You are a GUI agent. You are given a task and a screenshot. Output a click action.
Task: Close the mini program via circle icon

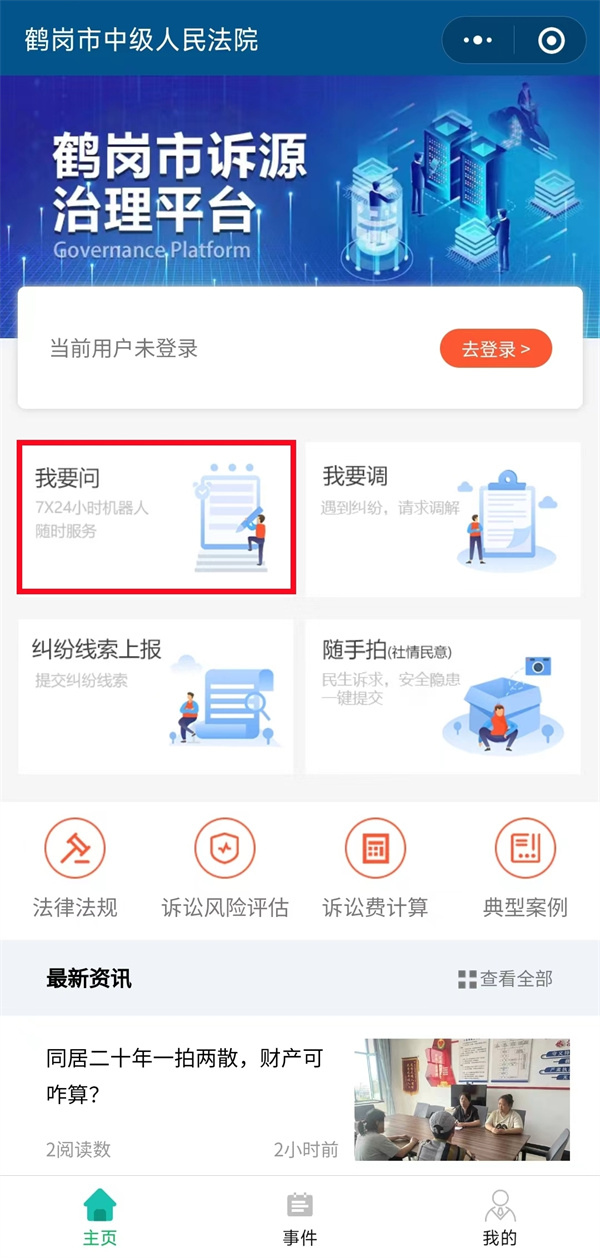pos(551,40)
